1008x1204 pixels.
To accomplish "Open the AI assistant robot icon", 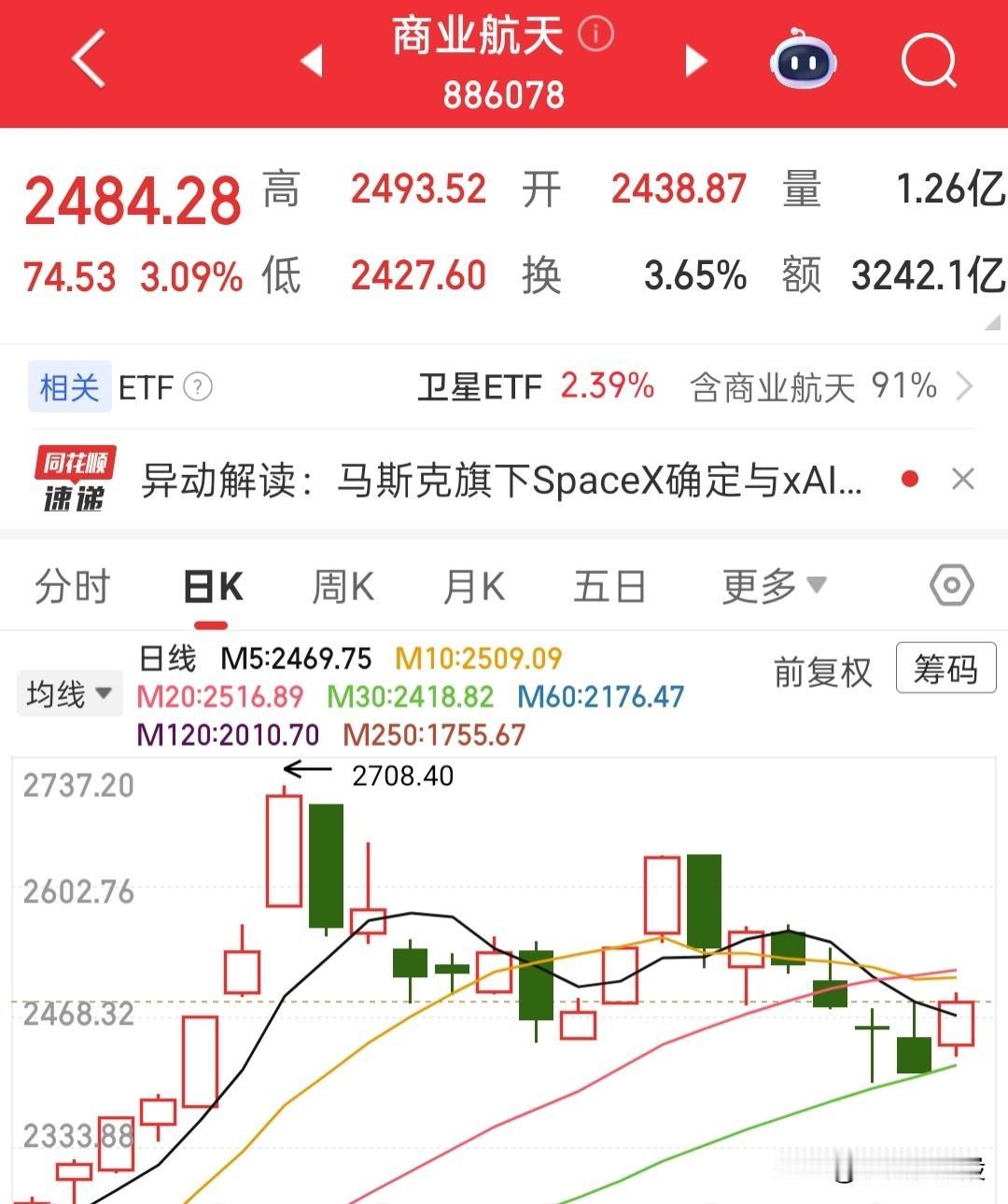I will tap(805, 61).
